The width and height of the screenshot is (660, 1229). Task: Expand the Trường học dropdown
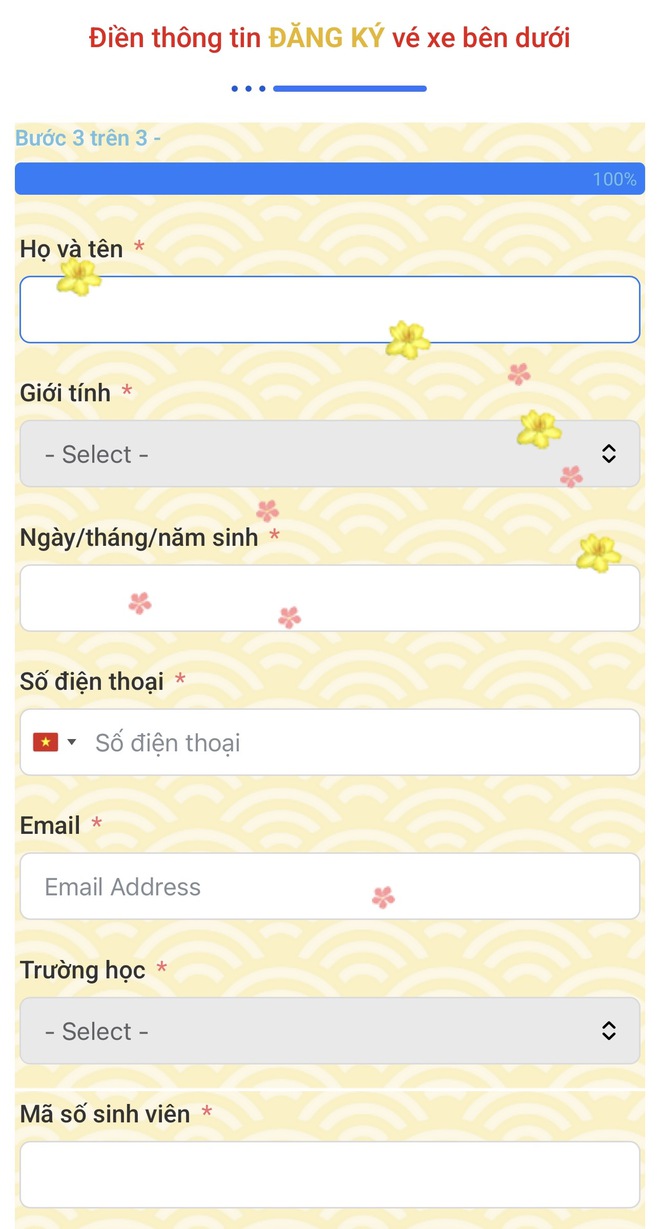click(x=329, y=1030)
